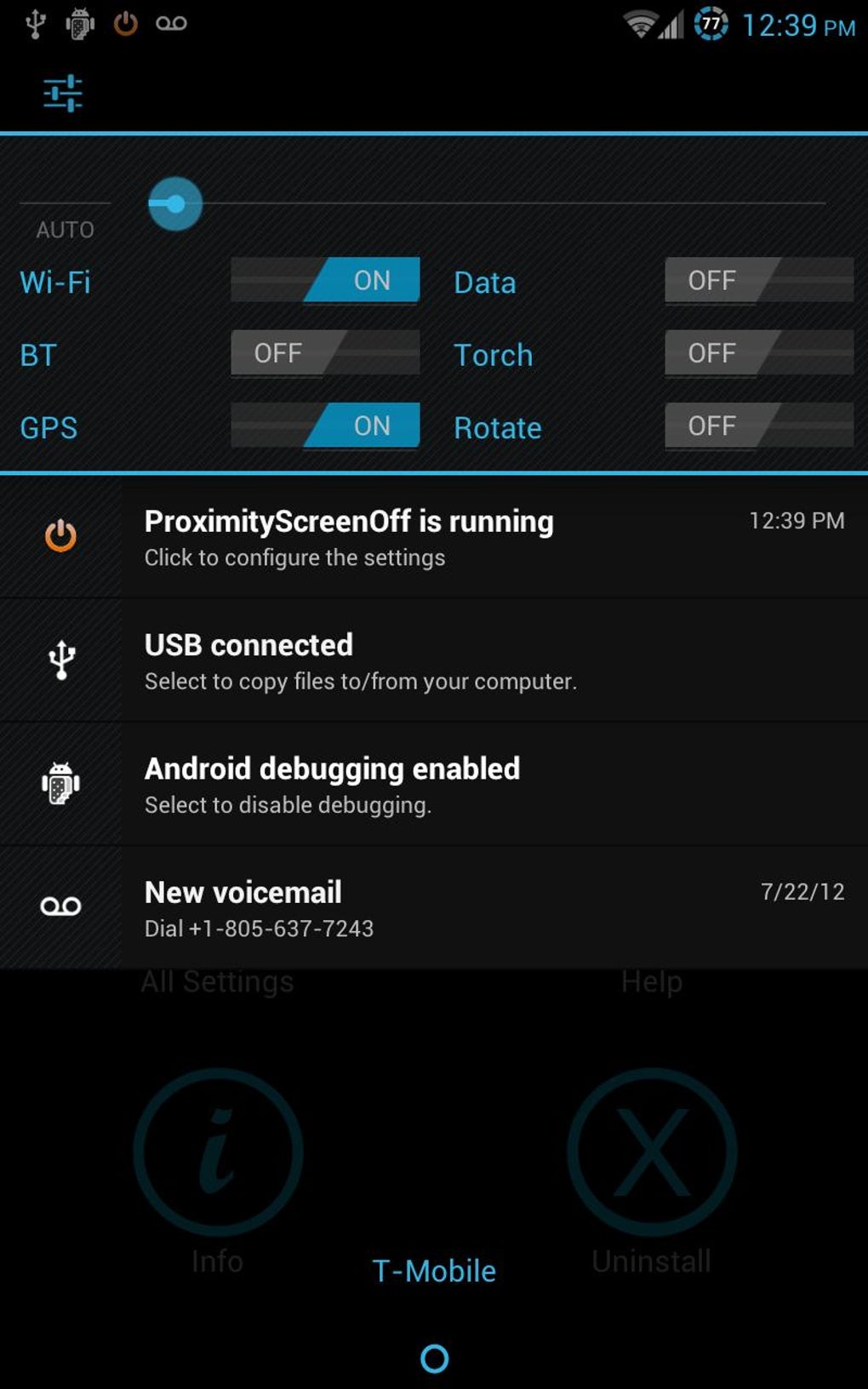Open the Help menu
The image size is (868, 1389).
click(651, 981)
